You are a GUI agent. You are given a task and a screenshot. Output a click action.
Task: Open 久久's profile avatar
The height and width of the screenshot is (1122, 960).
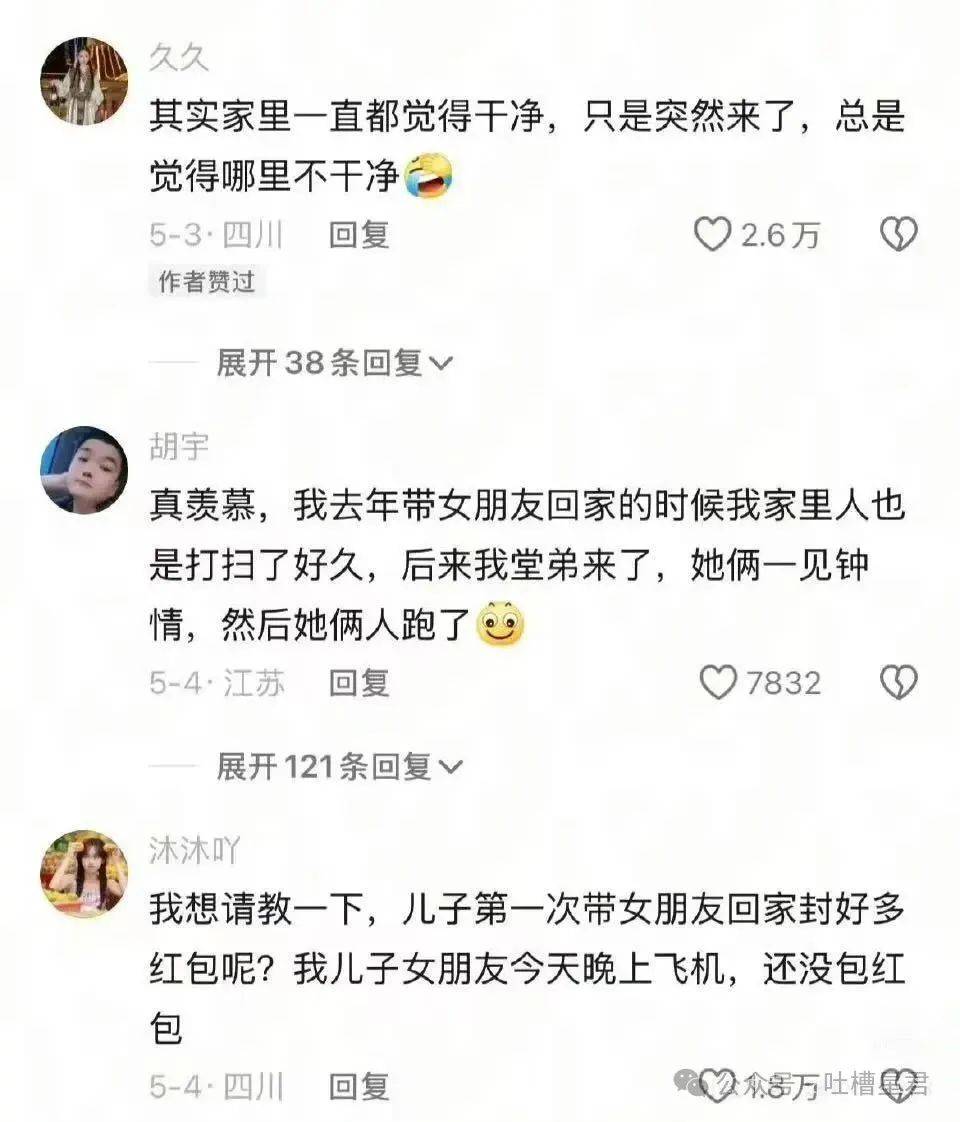(x=84, y=80)
